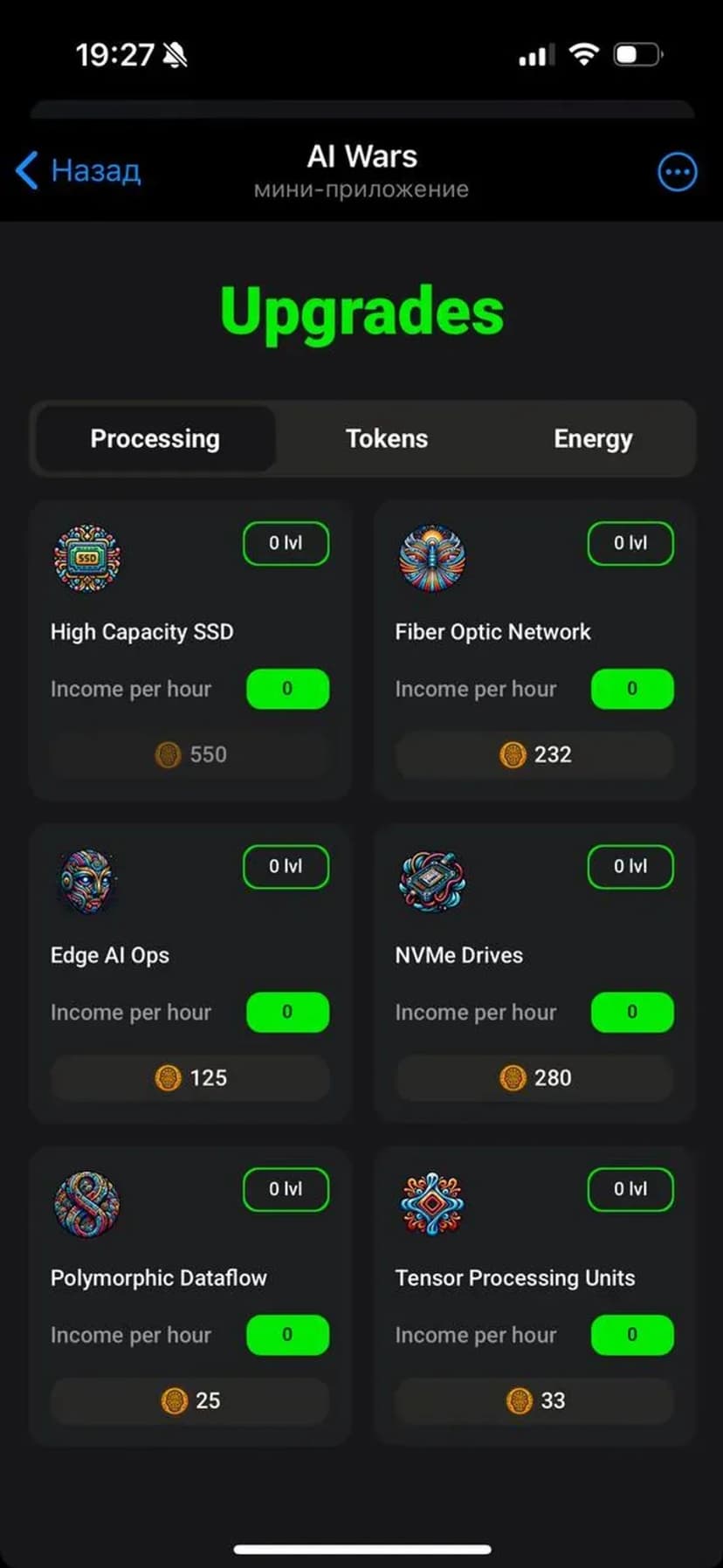Switch to the Tokens tab
This screenshot has width=723, height=1568.
click(x=387, y=438)
